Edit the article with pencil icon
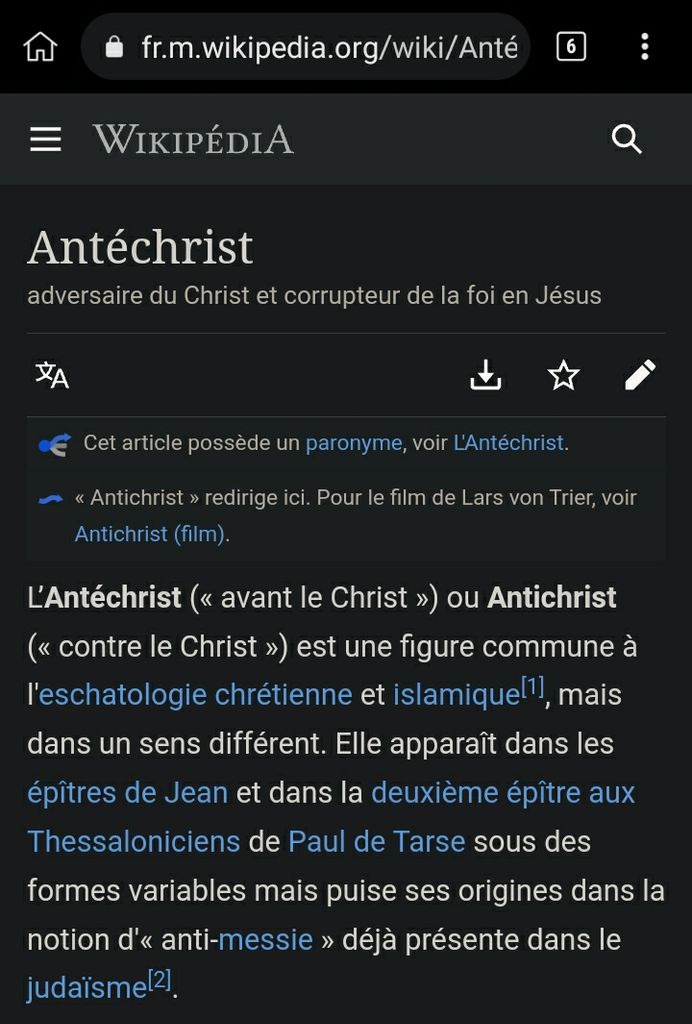Image resolution: width=692 pixels, height=1024 pixels. (640, 375)
